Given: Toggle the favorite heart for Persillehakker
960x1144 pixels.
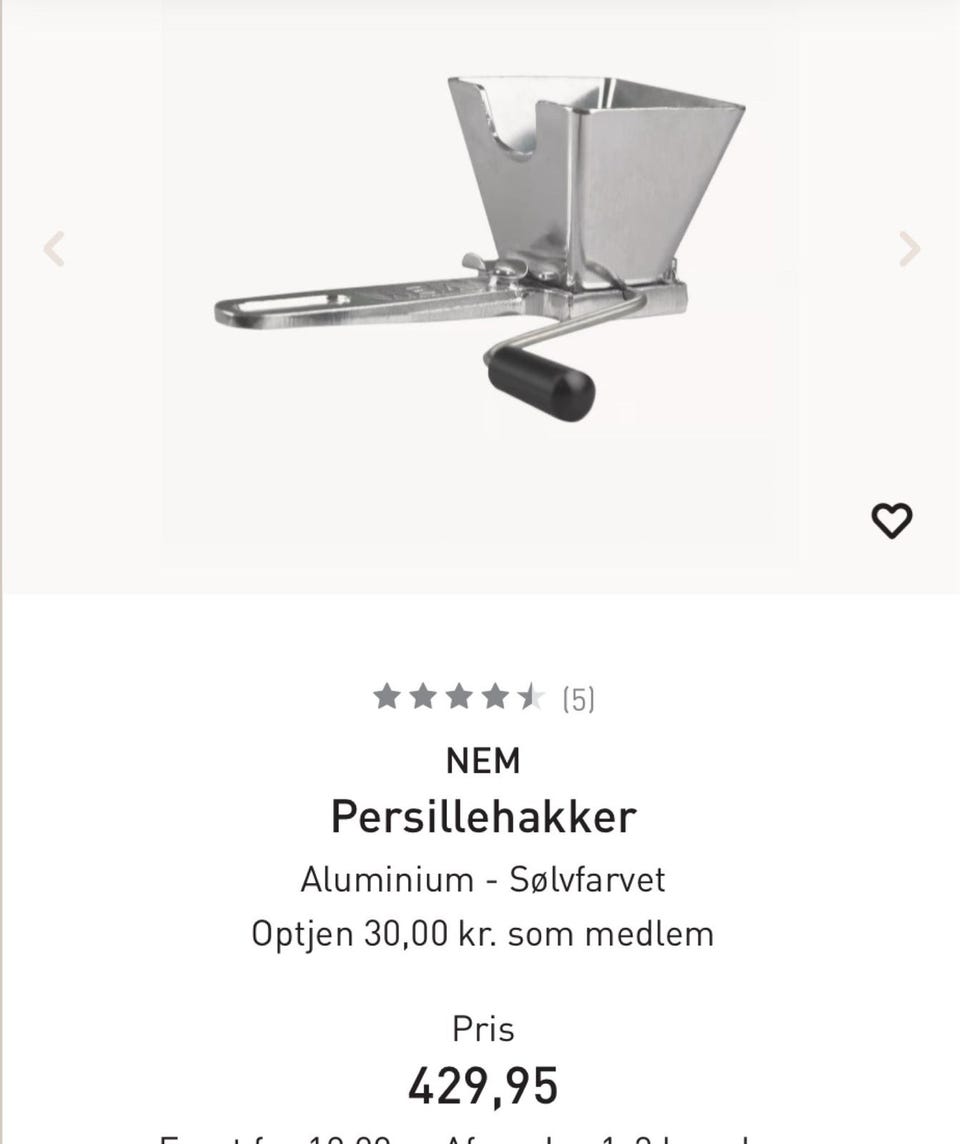Looking at the screenshot, I should point(891,521).
